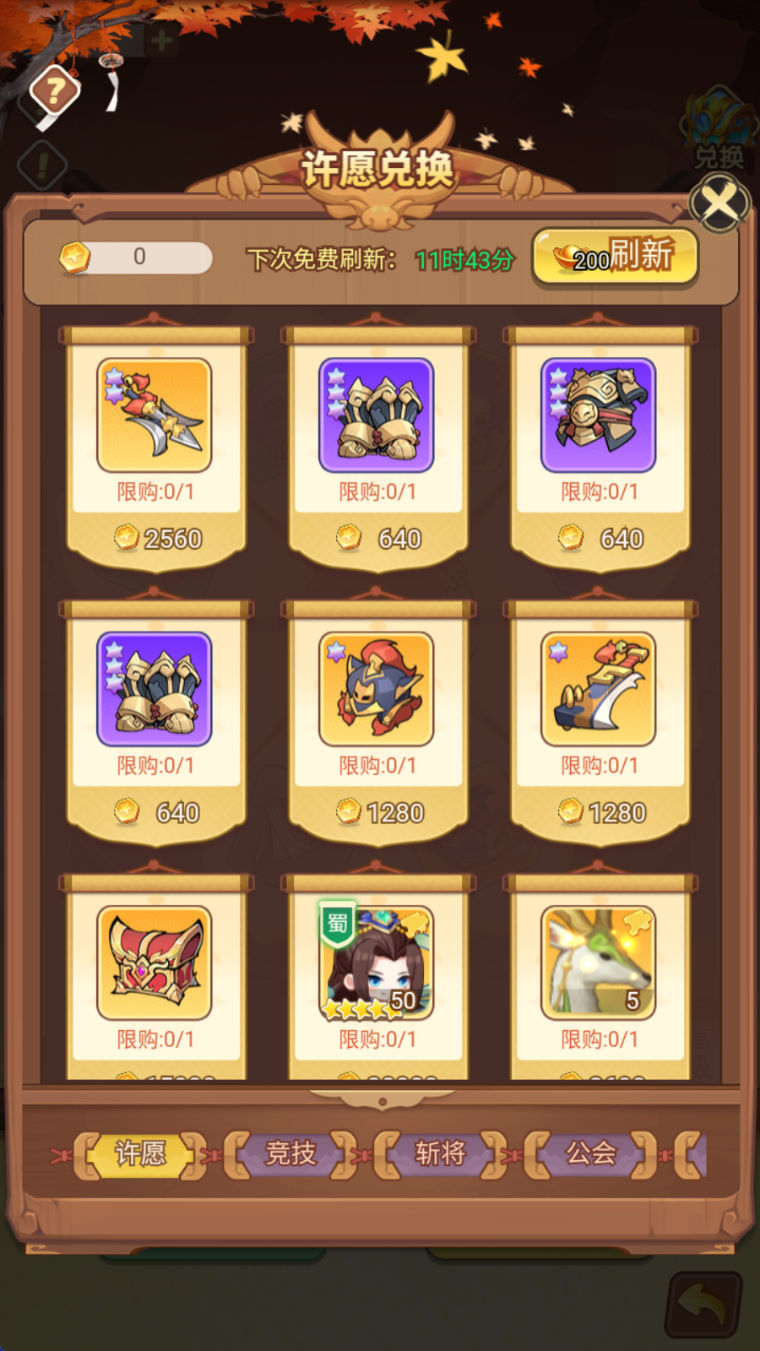Open the help question mark icon

(54, 91)
